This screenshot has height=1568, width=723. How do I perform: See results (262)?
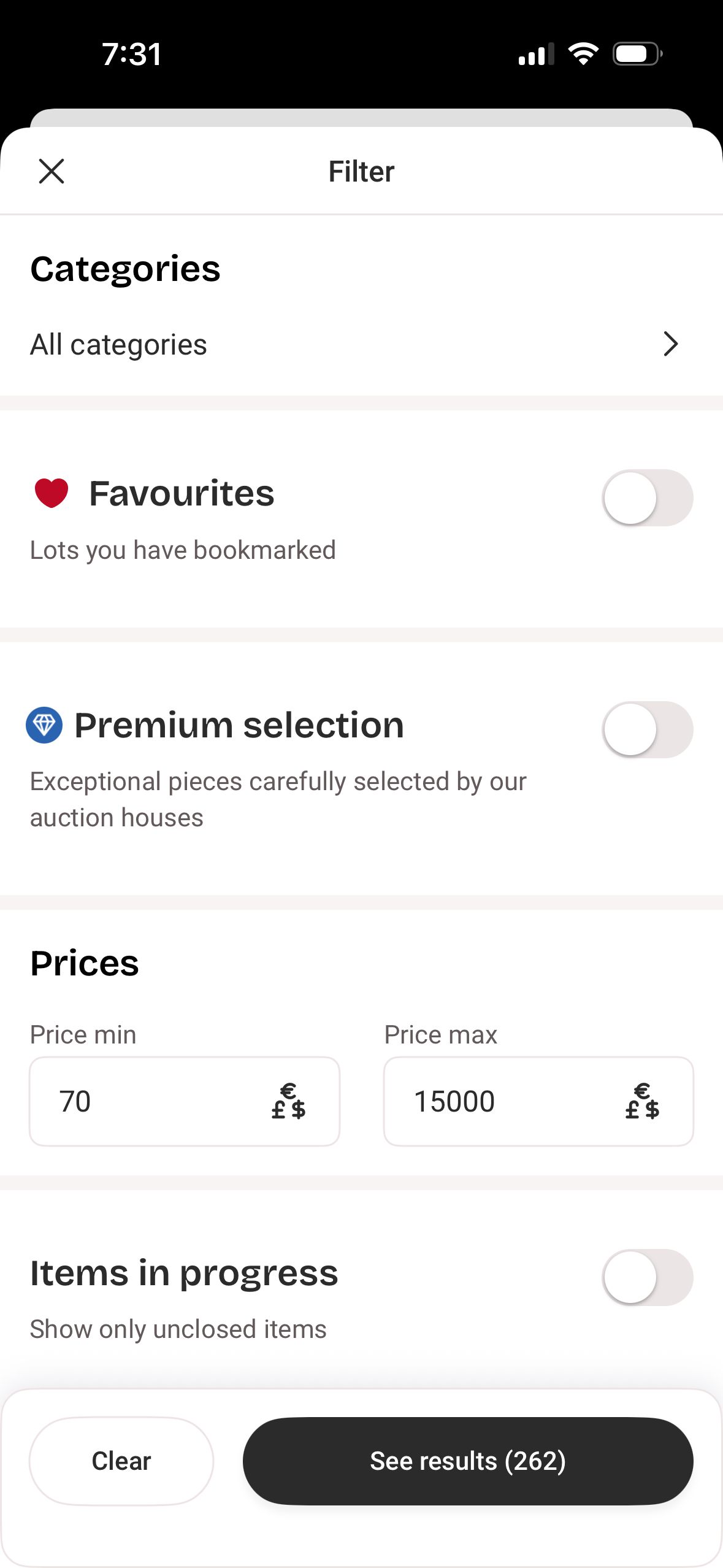click(x=468, y=1461)
